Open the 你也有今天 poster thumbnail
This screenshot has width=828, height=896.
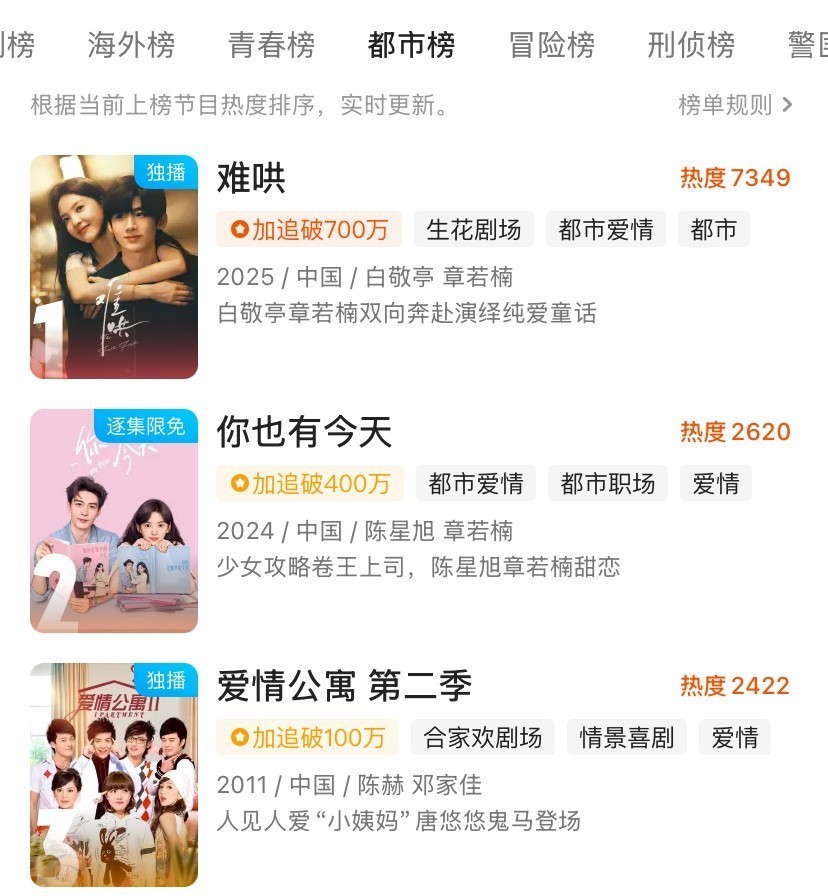pos(114,521)
